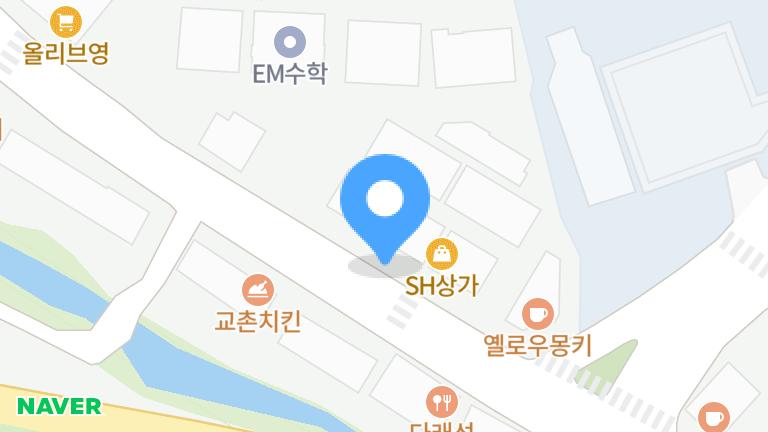Select the 올리브영 store marker

66,21
